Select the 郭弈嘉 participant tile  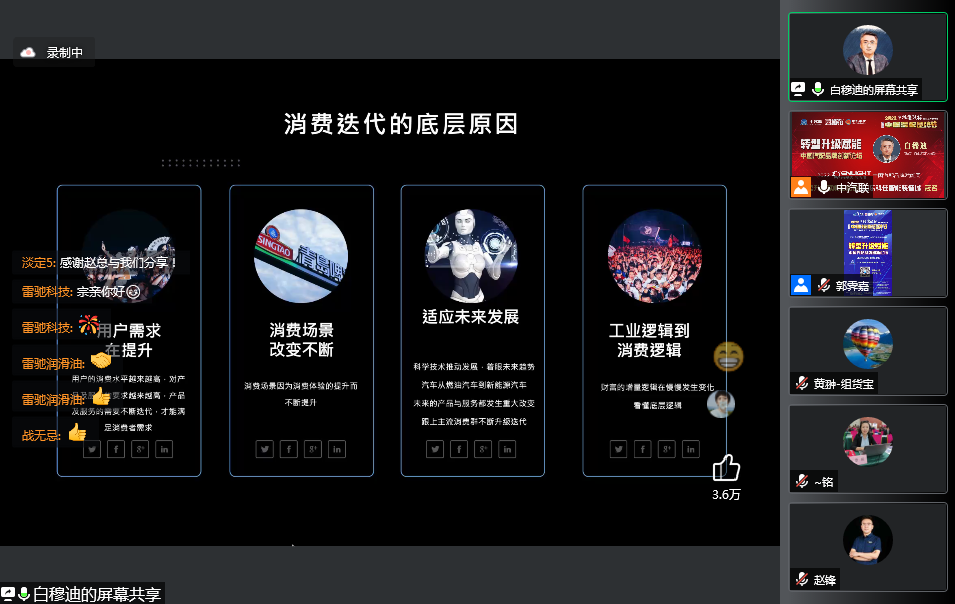[867, 252]
